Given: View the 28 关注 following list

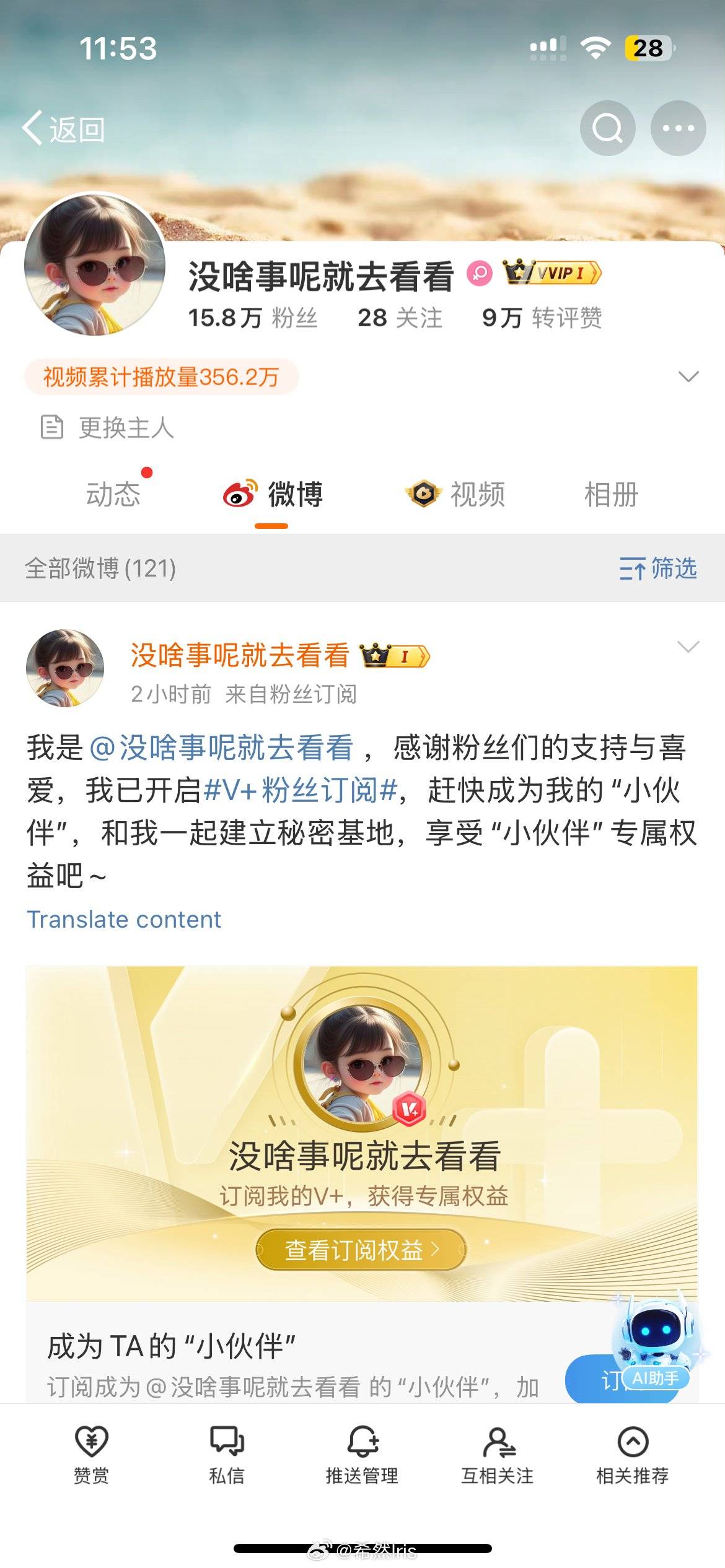Looking at the screenshot, I should point(400,318).
